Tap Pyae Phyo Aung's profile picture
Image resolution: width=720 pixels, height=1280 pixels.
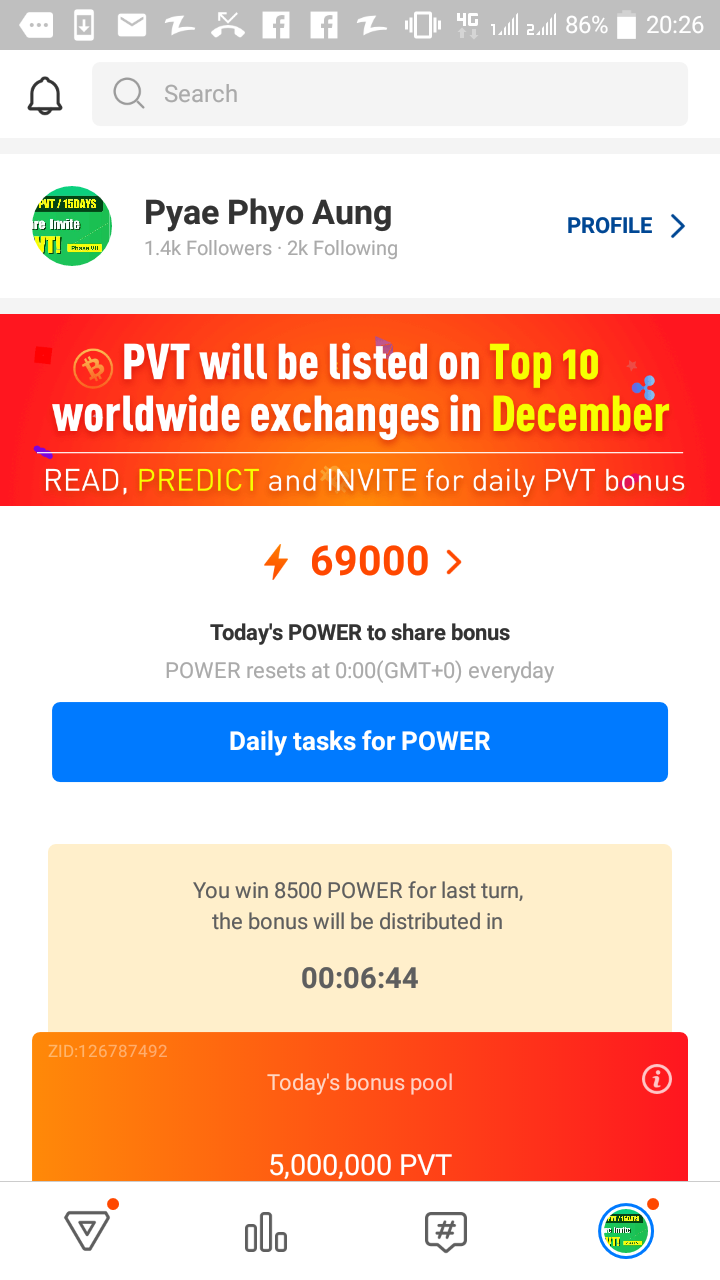click(71, 226)
